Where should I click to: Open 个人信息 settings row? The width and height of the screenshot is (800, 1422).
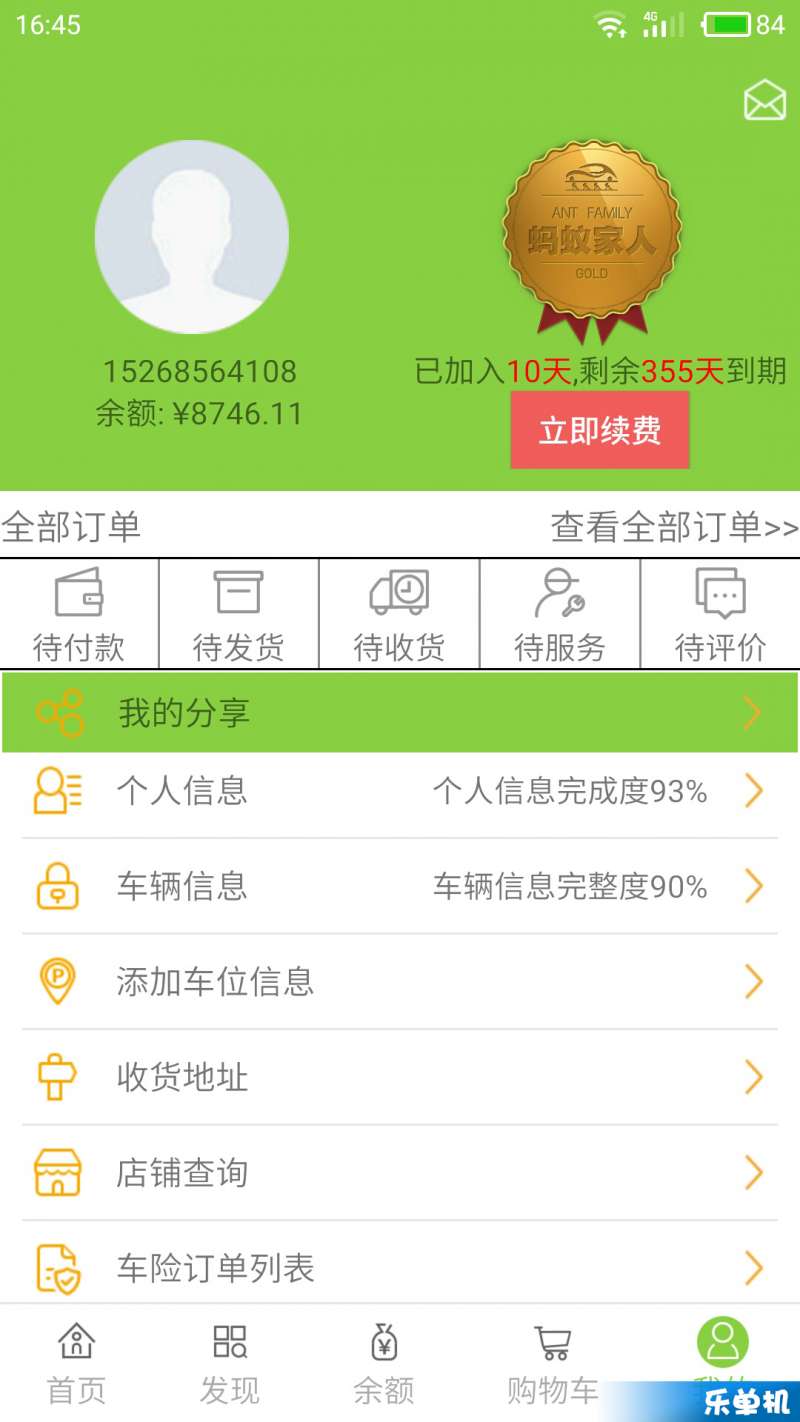click(x=400, y=792)
